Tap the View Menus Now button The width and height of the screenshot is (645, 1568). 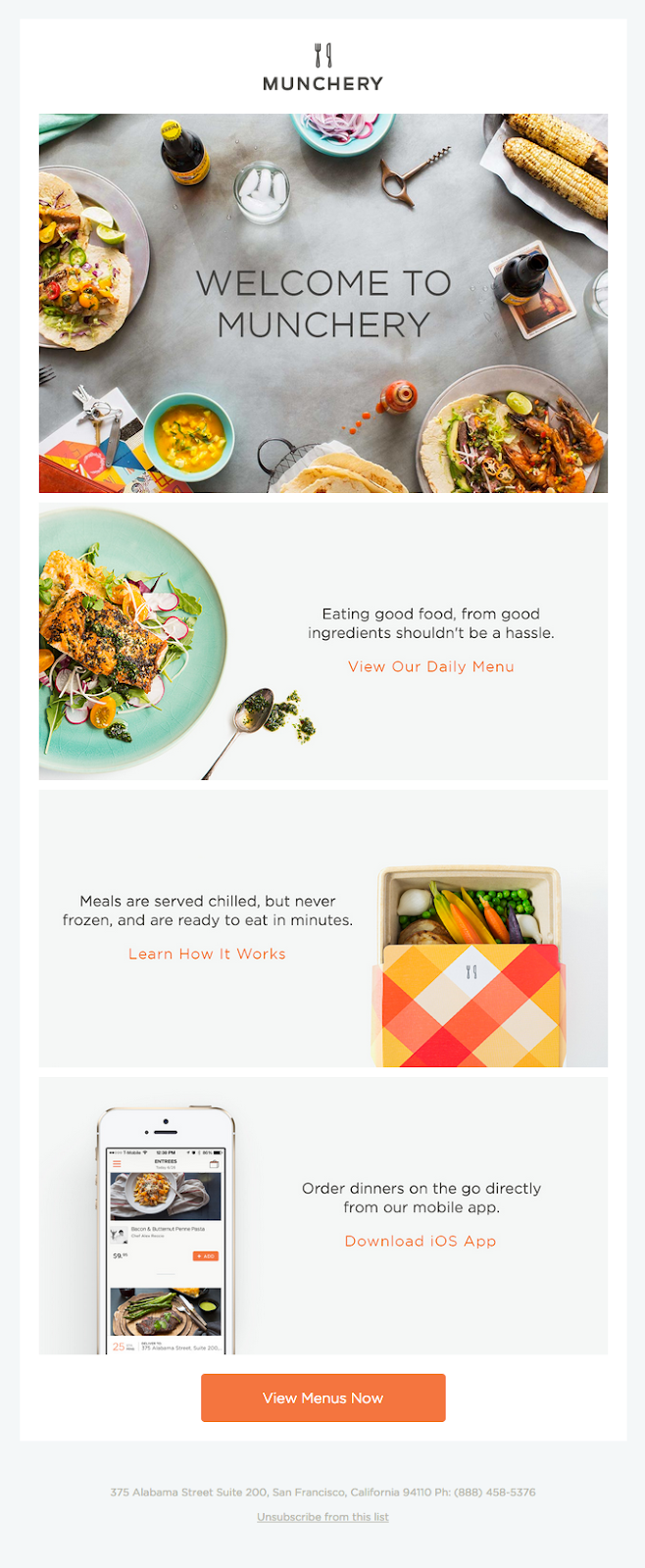pyautogui.click(x=322, y=1397)
